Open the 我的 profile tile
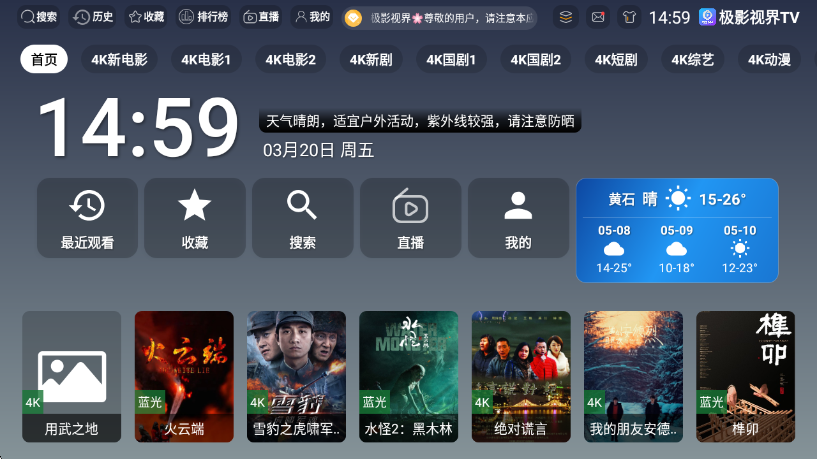The height and width of the screenshot is (459, 817). click(x=518, y=218)
